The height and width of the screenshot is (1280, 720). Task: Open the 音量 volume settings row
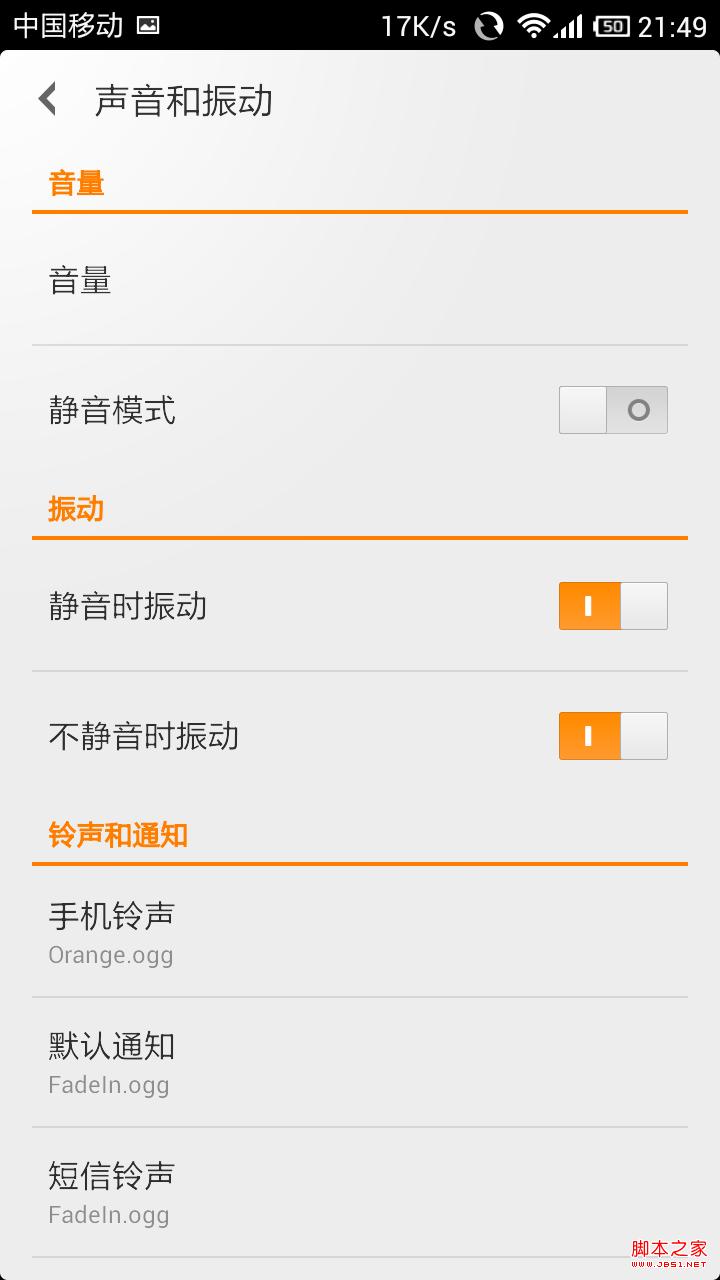[360, 281]
